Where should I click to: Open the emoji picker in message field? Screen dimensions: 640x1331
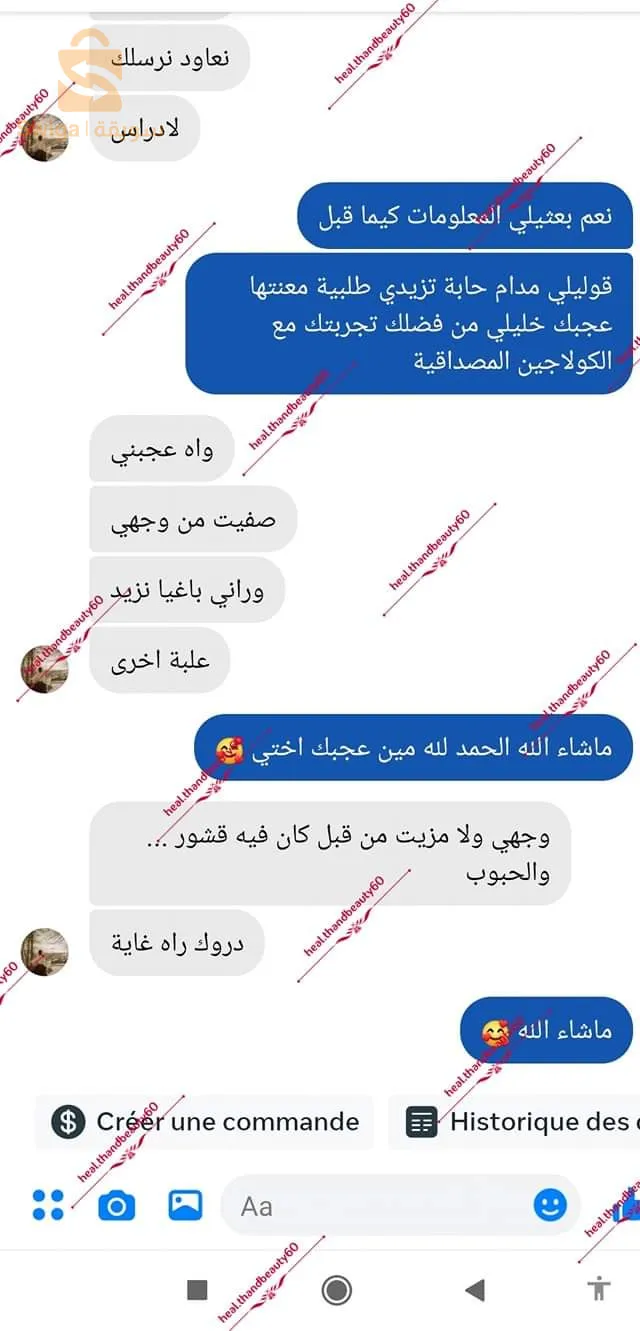tap(550, 1206)
